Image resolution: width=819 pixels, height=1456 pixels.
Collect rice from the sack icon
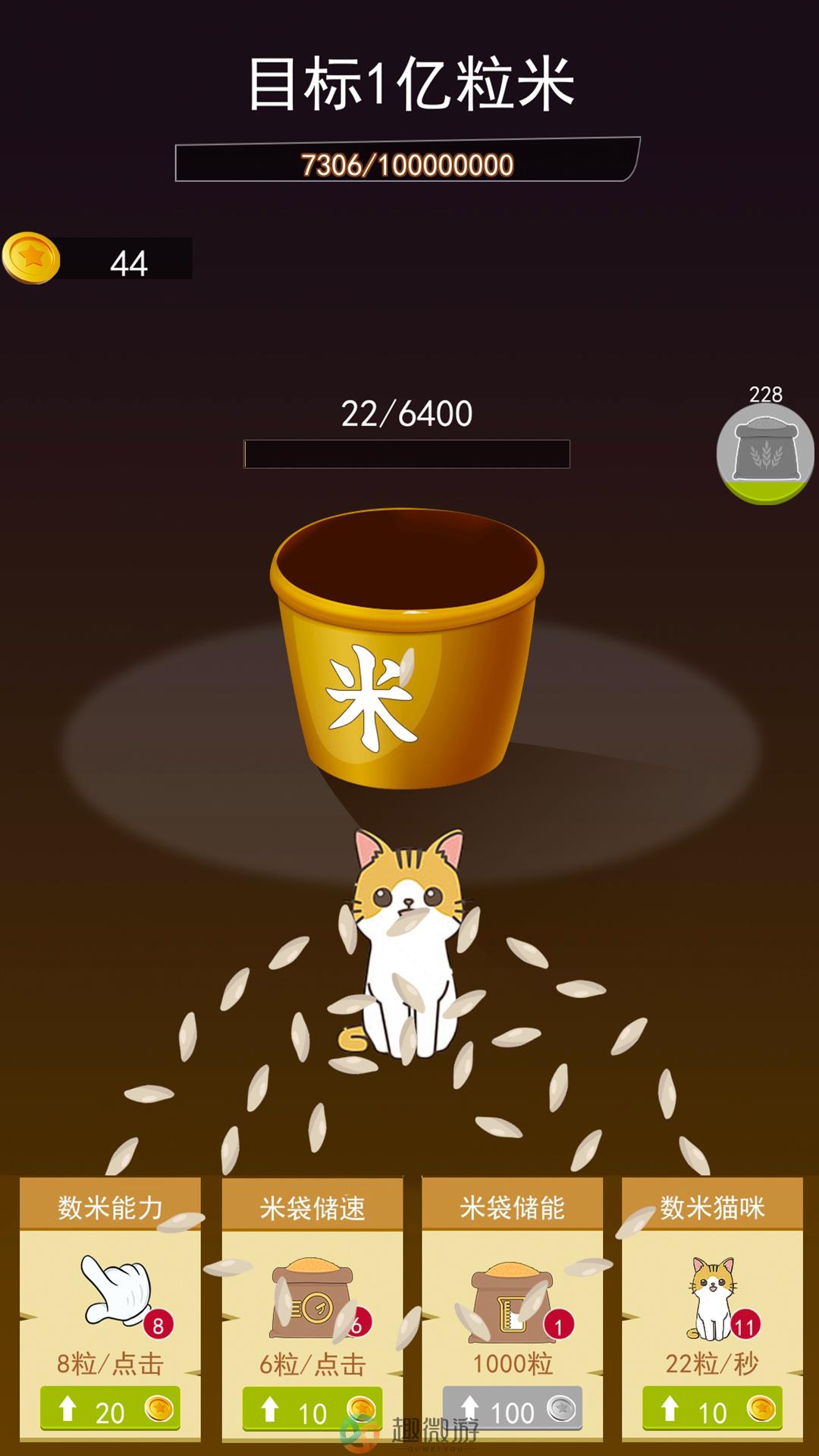point(764,453)
